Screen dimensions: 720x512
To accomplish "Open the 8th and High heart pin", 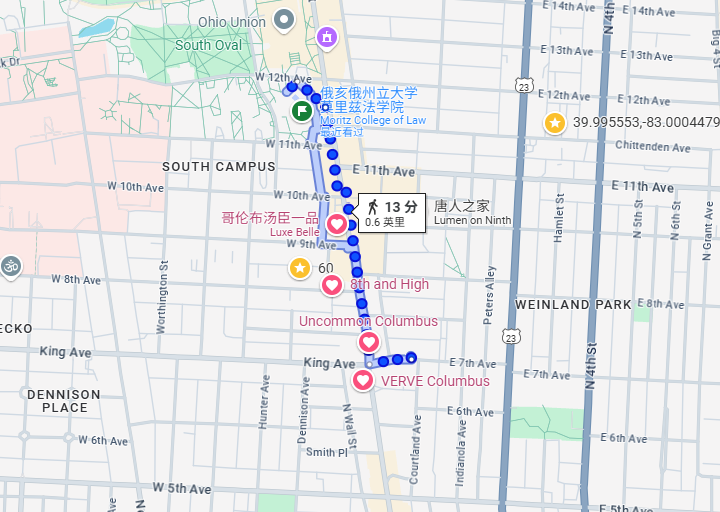I will 333,286.
